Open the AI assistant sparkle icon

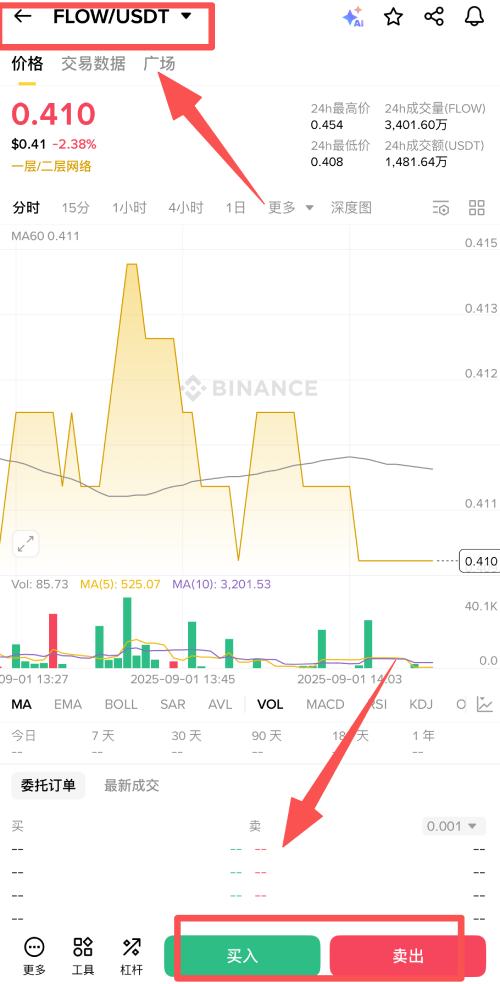point(353,17)
